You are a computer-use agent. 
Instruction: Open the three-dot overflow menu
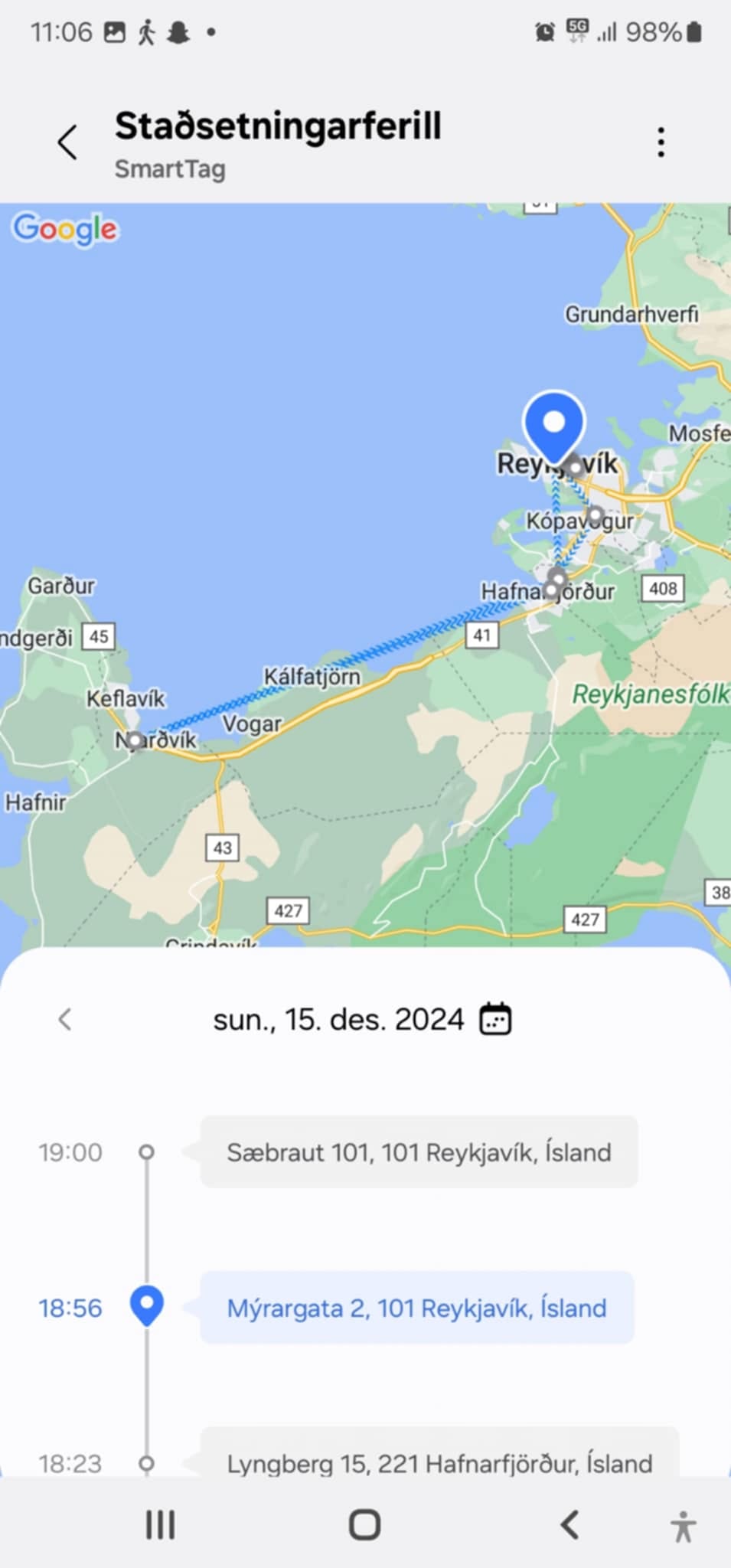[x=661, y=142]
